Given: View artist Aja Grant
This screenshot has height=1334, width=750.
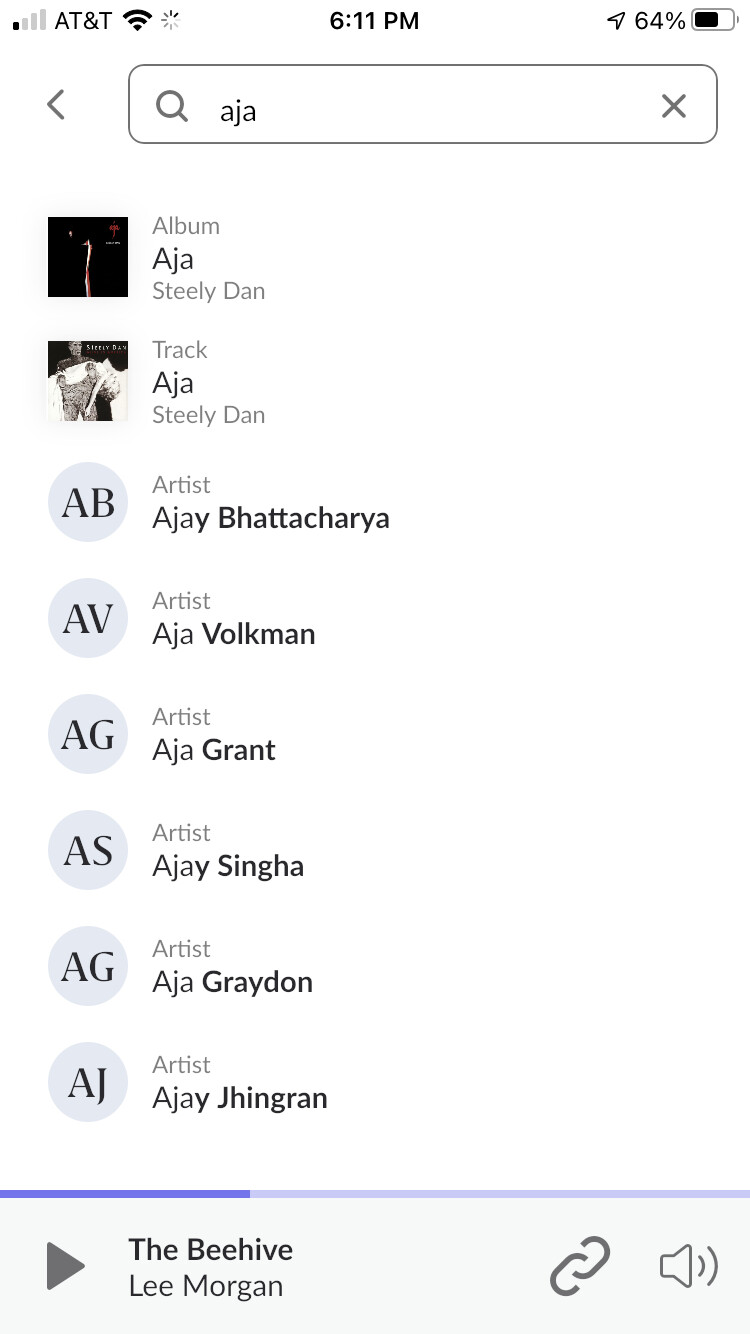Looking at the screenshot, I should coord(375,734).
